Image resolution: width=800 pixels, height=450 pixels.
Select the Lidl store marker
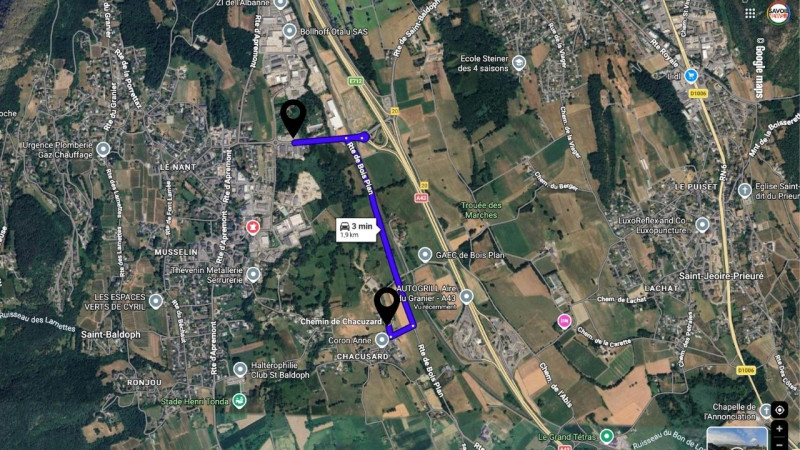[x=691, y=75]
